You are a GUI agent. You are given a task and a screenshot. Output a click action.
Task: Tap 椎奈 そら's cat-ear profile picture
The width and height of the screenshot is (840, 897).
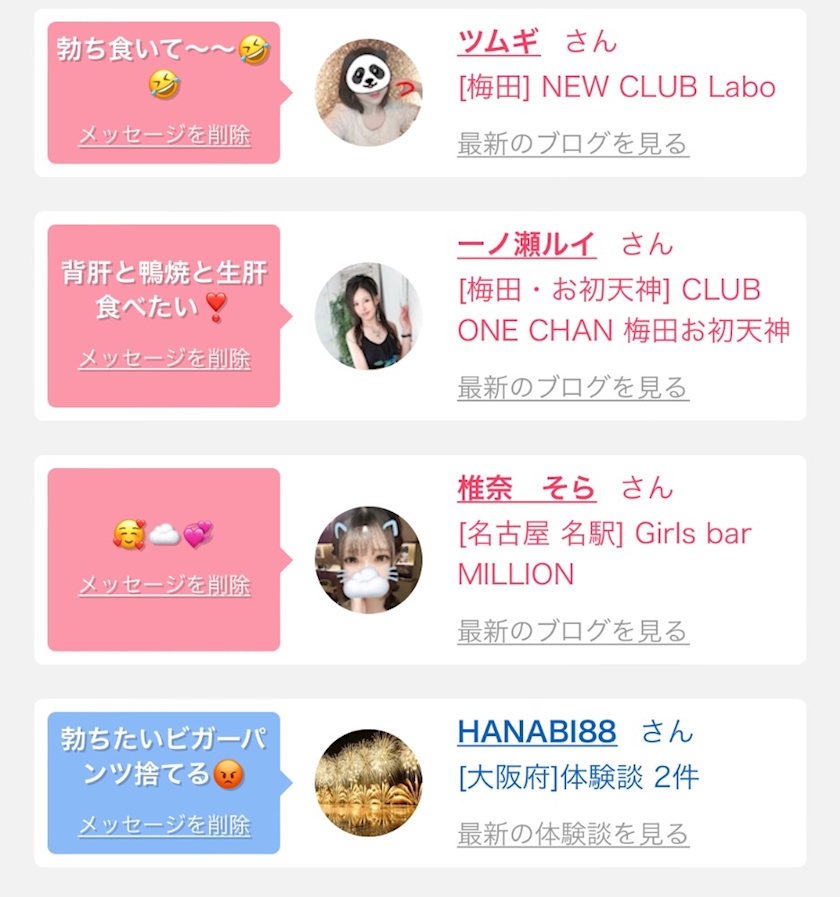(x=369, y=560)
